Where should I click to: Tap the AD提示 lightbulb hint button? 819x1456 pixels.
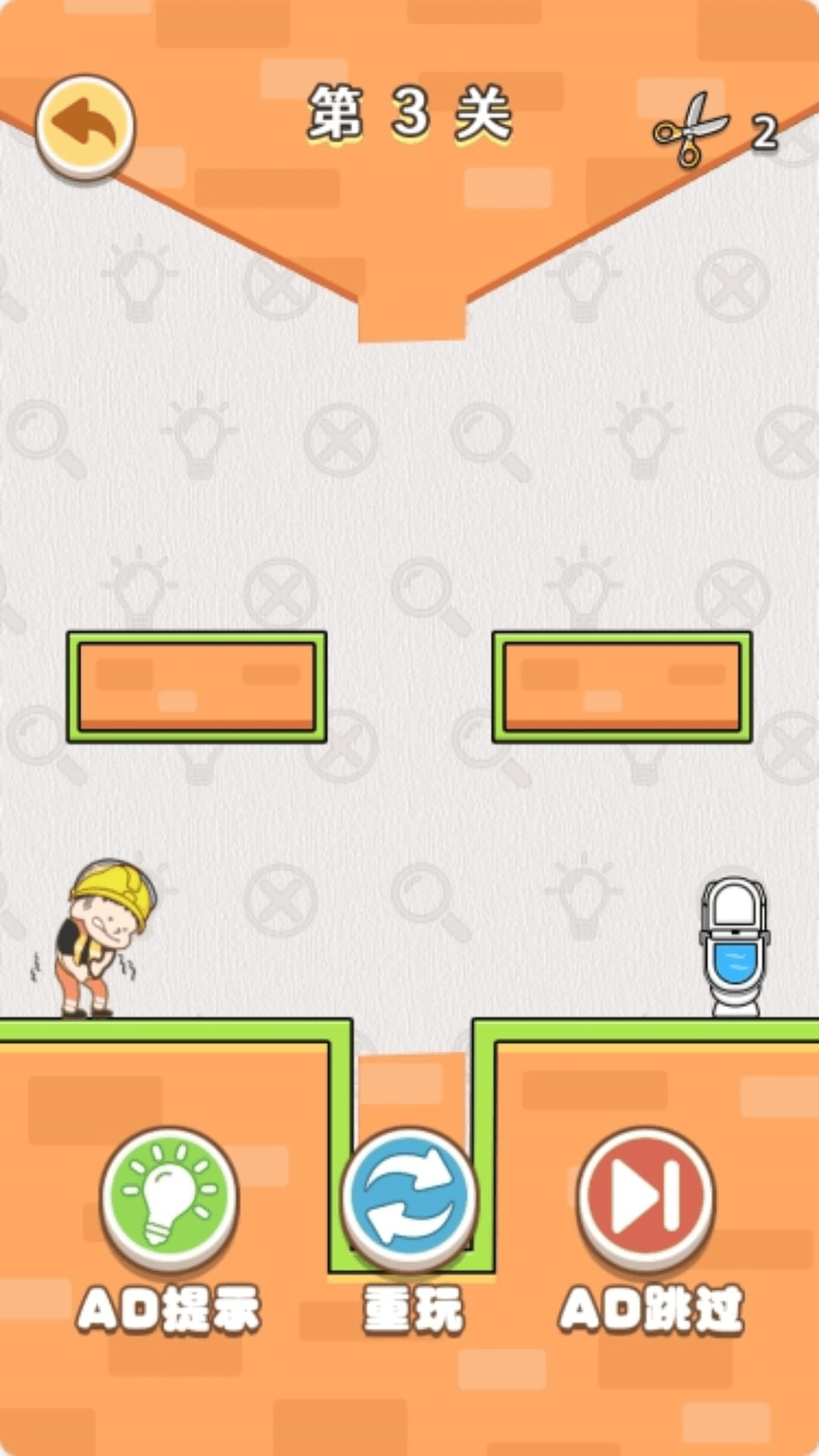(x=170, y=1198)
